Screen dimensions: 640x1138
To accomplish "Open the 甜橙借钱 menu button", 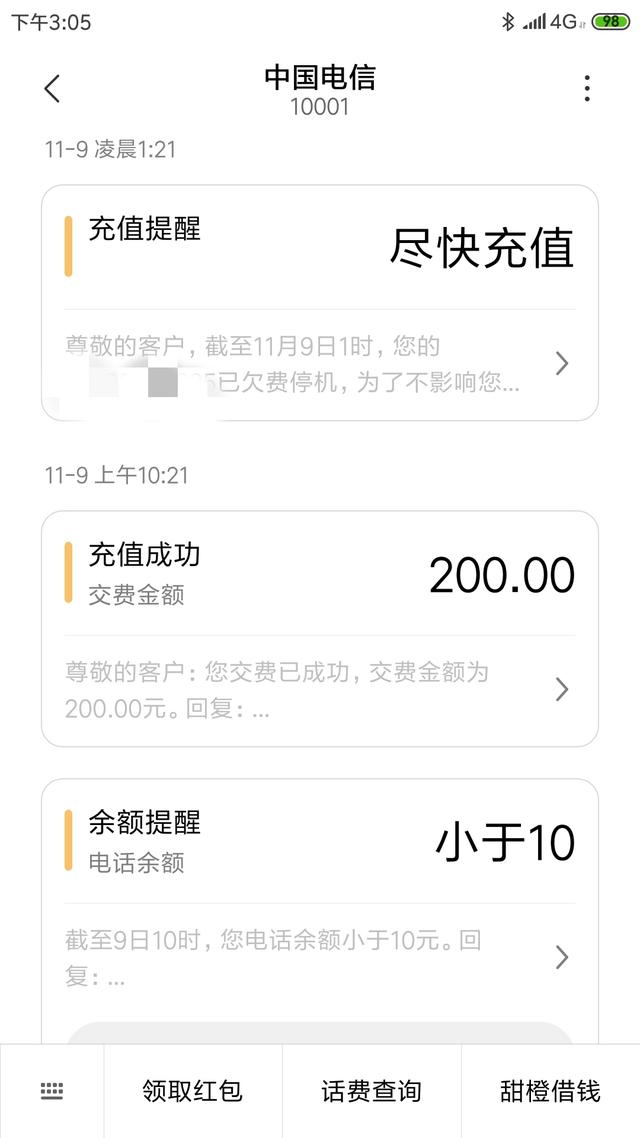I will (x=551, y=1091).
